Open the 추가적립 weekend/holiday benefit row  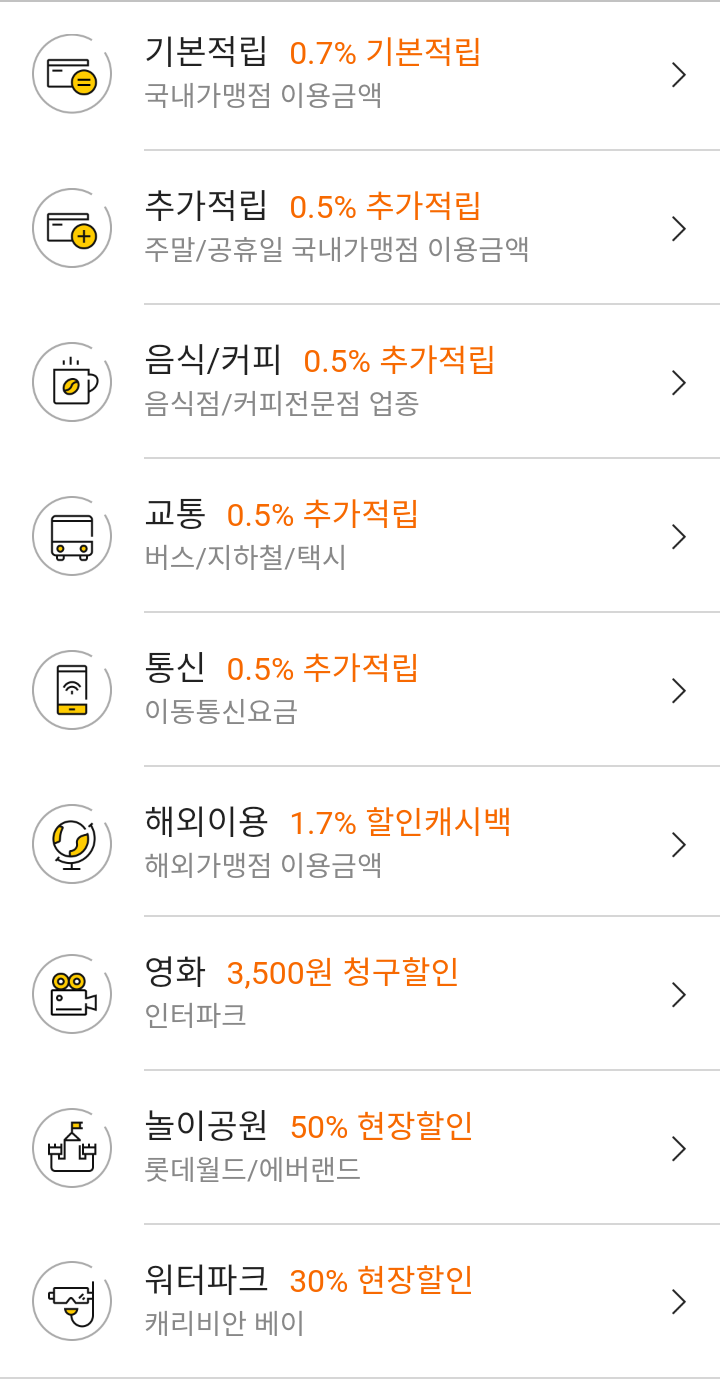(x=360, y=228)
